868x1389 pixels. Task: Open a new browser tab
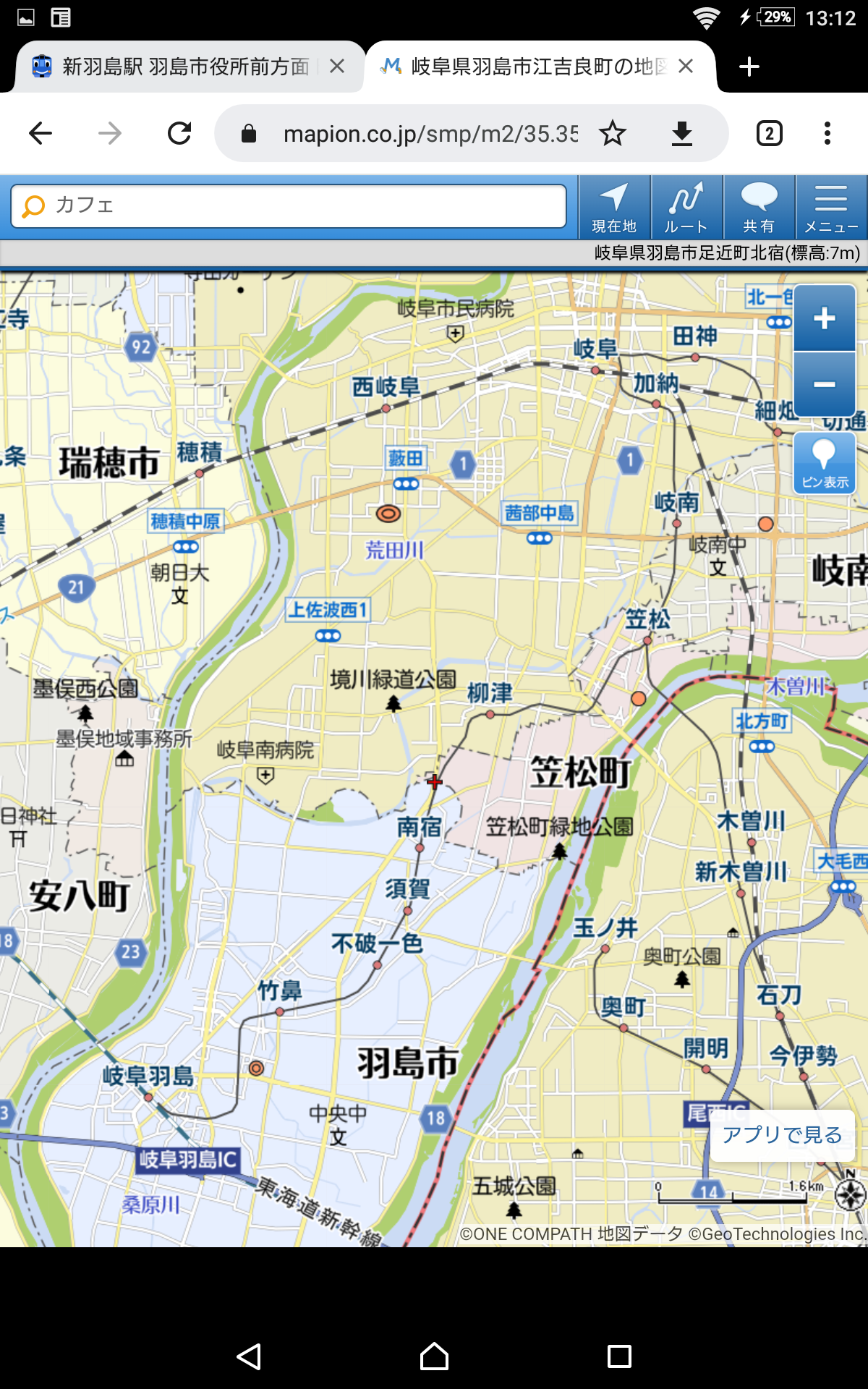[749, 67]
